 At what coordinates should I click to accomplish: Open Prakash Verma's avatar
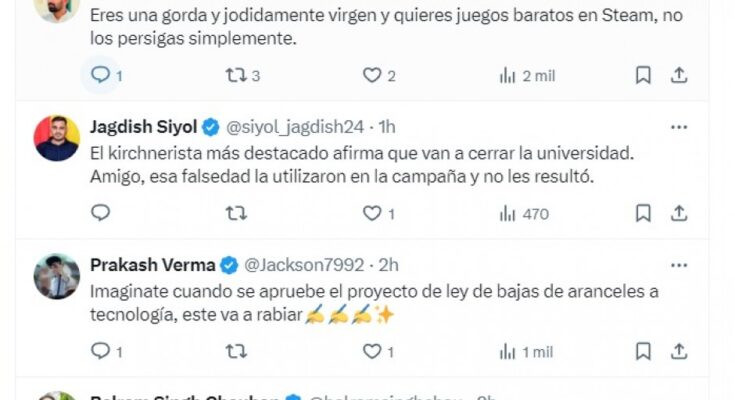click(x=57, y=275)
